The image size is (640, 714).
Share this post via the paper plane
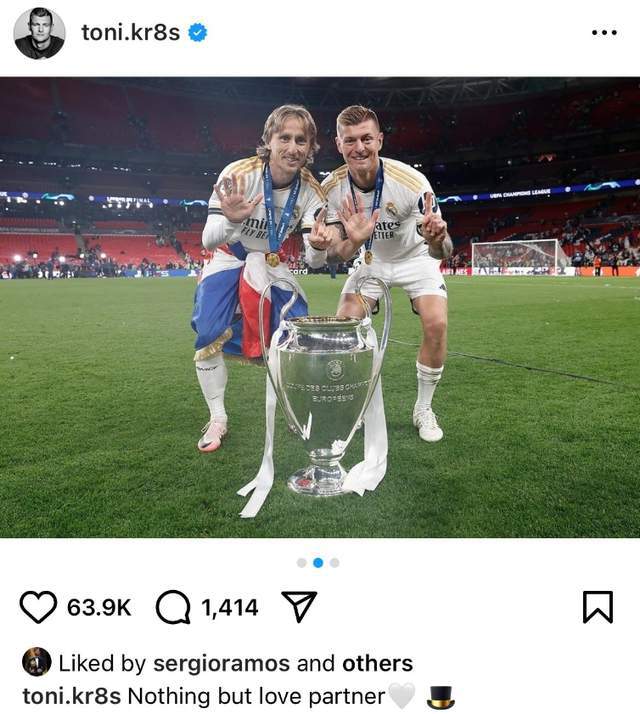298,607
